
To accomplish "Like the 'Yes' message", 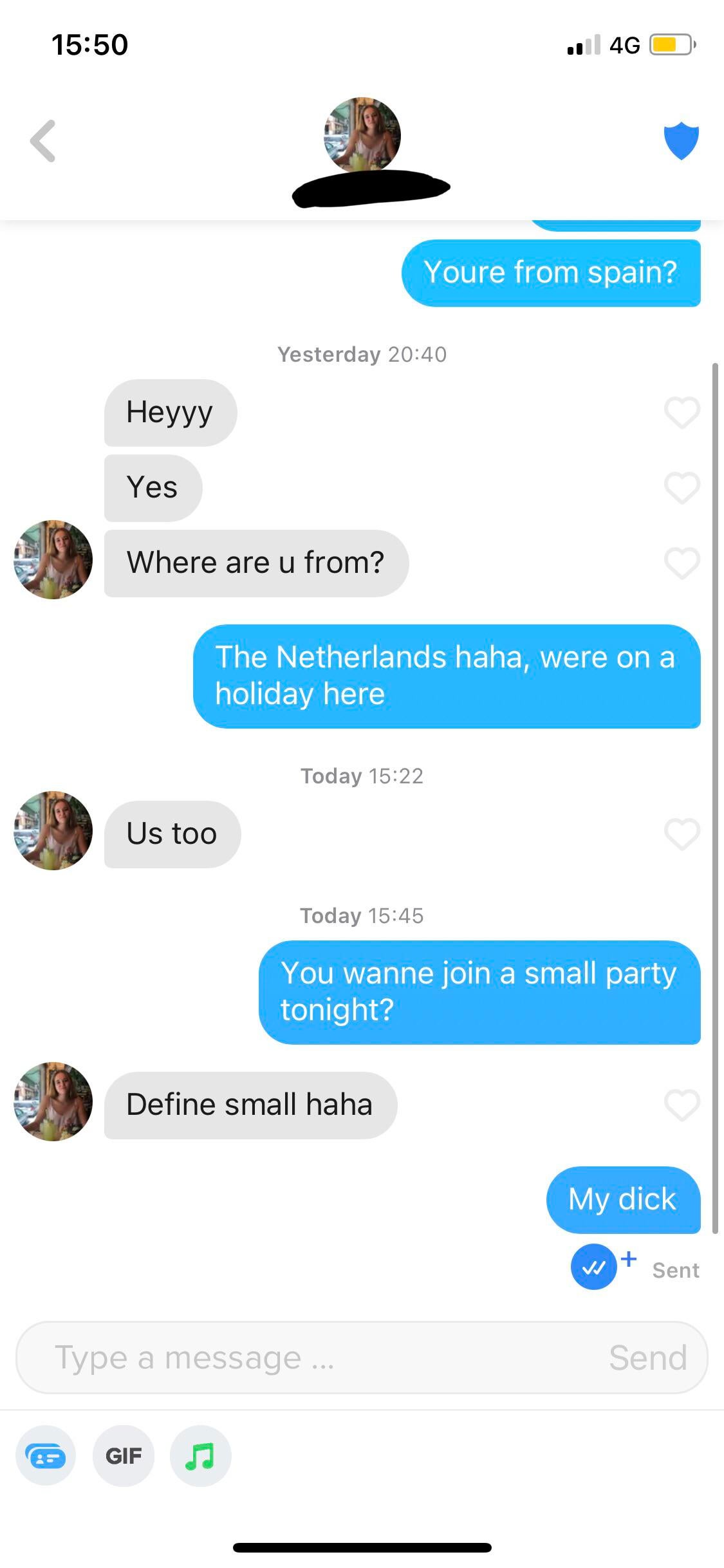I will (x=682, y=487).
